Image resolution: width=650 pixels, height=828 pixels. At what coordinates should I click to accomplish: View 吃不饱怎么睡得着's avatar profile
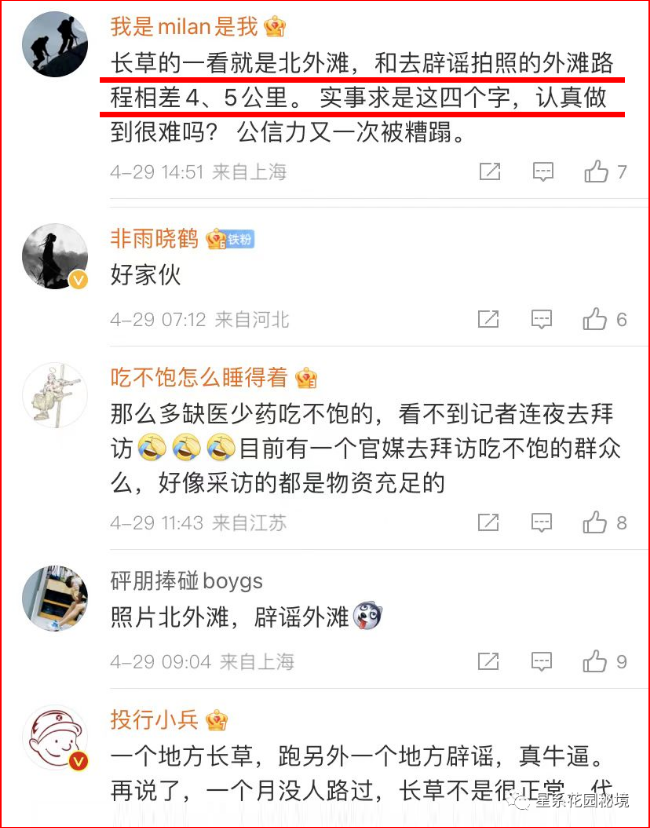(54, 396)
